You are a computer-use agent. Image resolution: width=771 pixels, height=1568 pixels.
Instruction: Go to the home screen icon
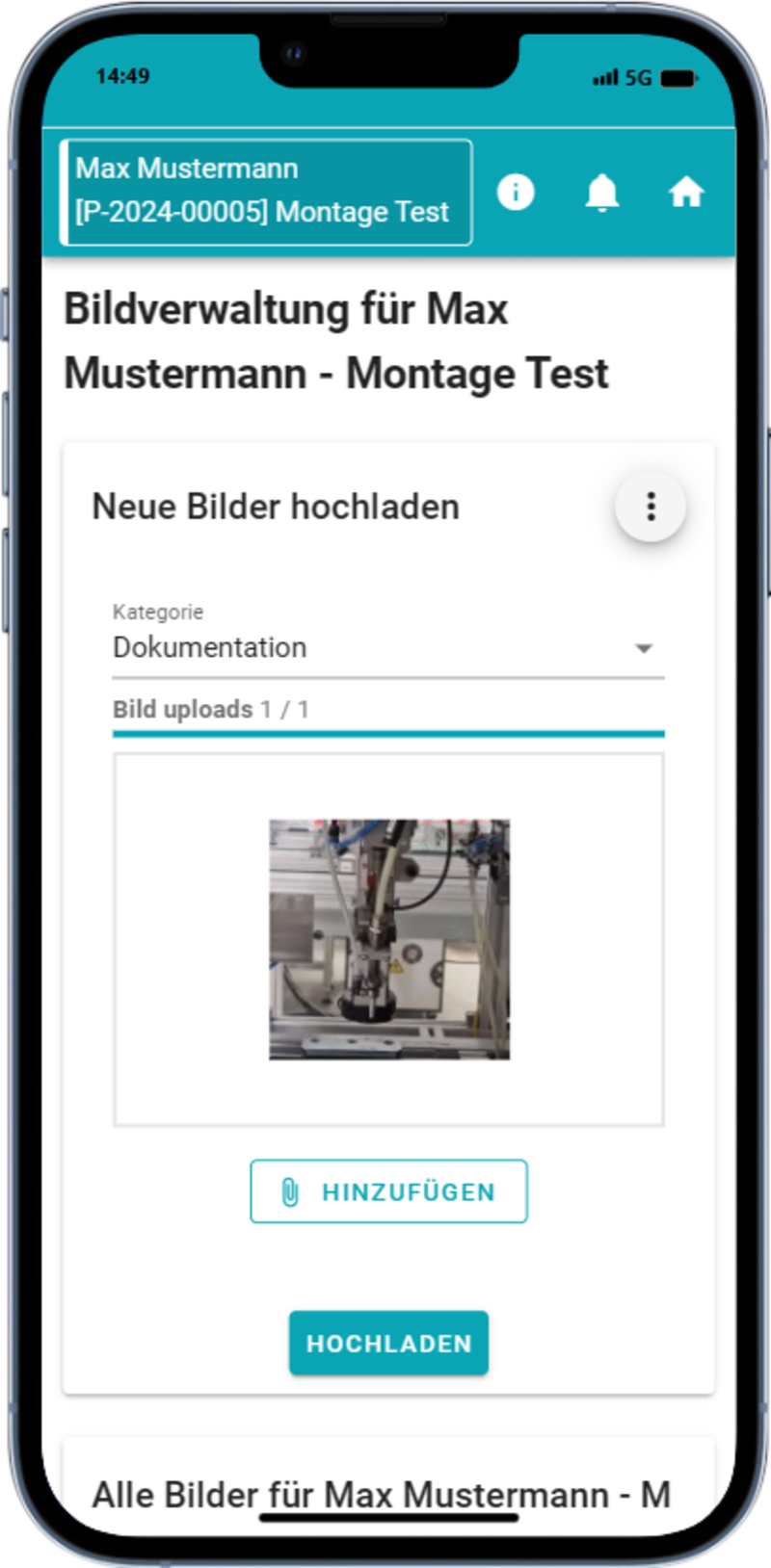[x=686, y=193]
